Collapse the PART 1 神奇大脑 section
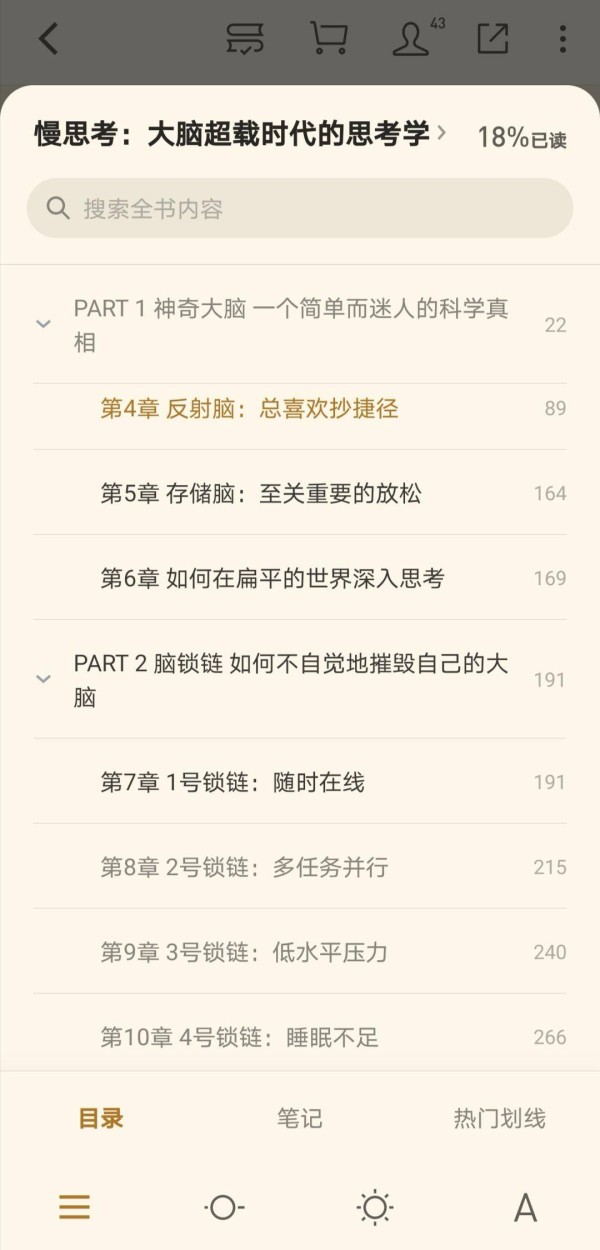This screenshot has width=600, height=1250. click(x=43, y=324)
